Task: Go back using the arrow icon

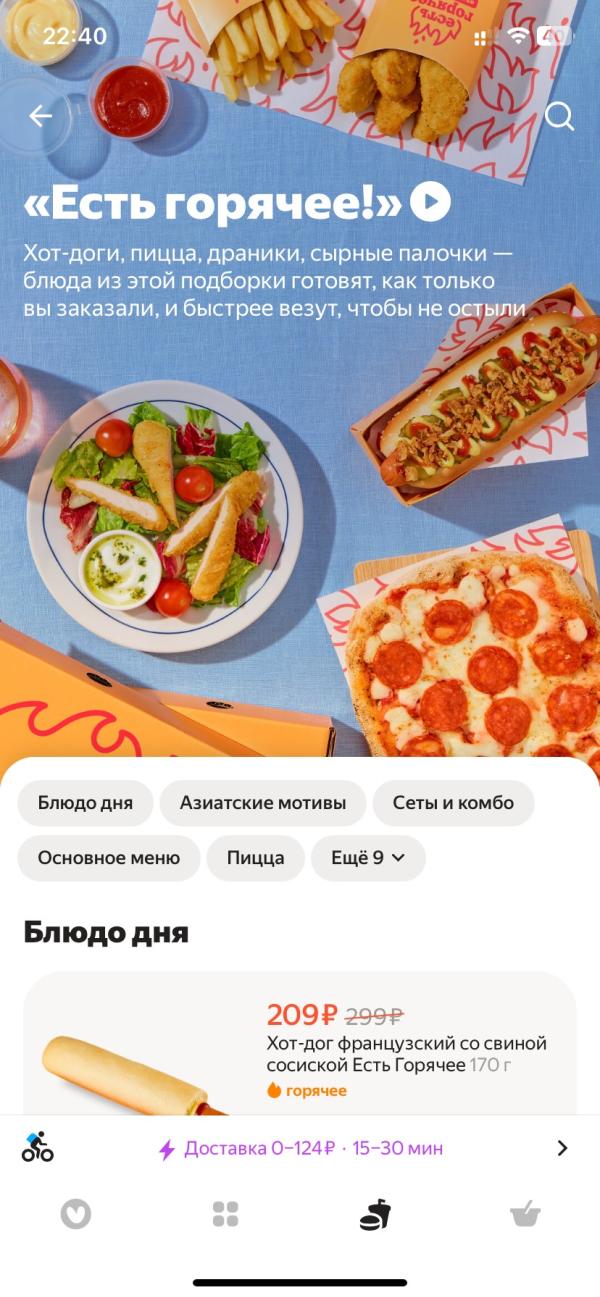Action: (x=40, y=117)
